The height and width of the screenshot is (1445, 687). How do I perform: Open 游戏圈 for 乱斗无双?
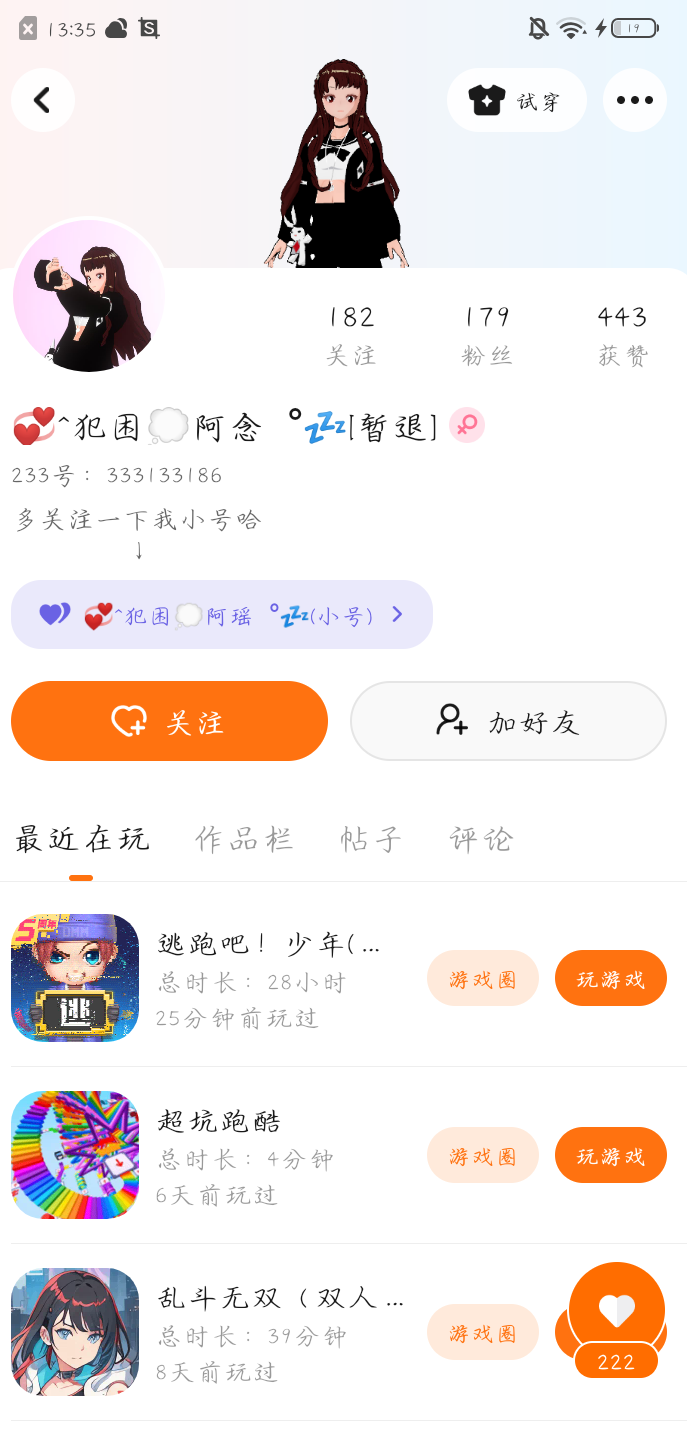coord(483,1332)
